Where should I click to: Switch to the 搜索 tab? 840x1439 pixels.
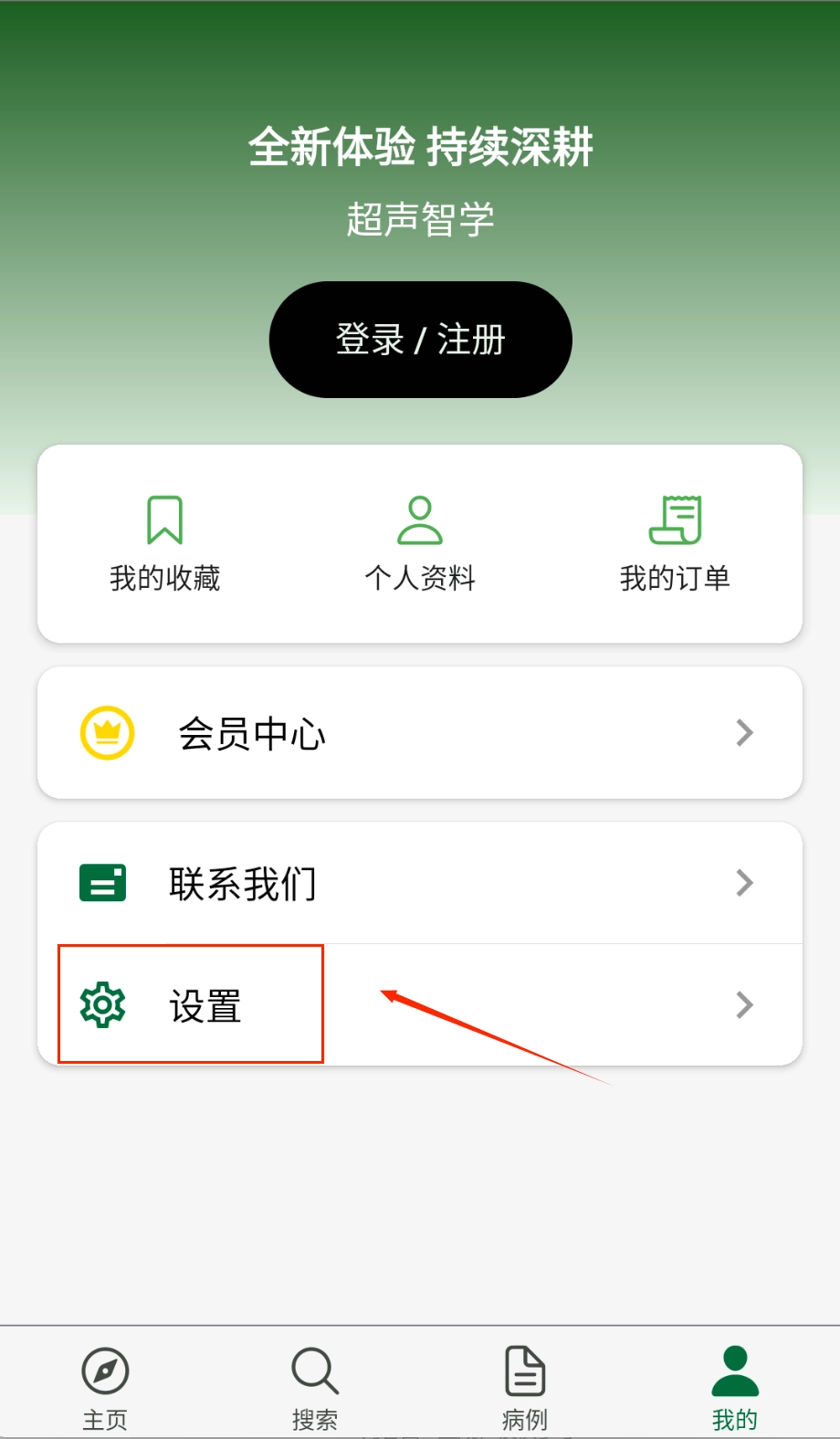[315, 1386]
